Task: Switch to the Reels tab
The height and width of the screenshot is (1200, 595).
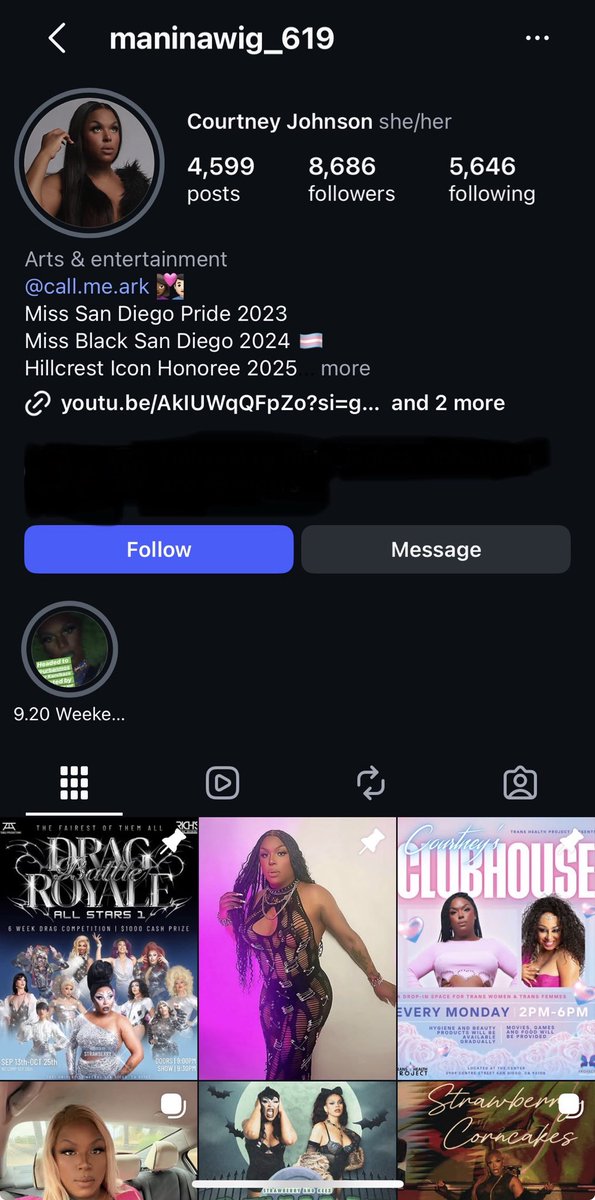Action: 222,783
